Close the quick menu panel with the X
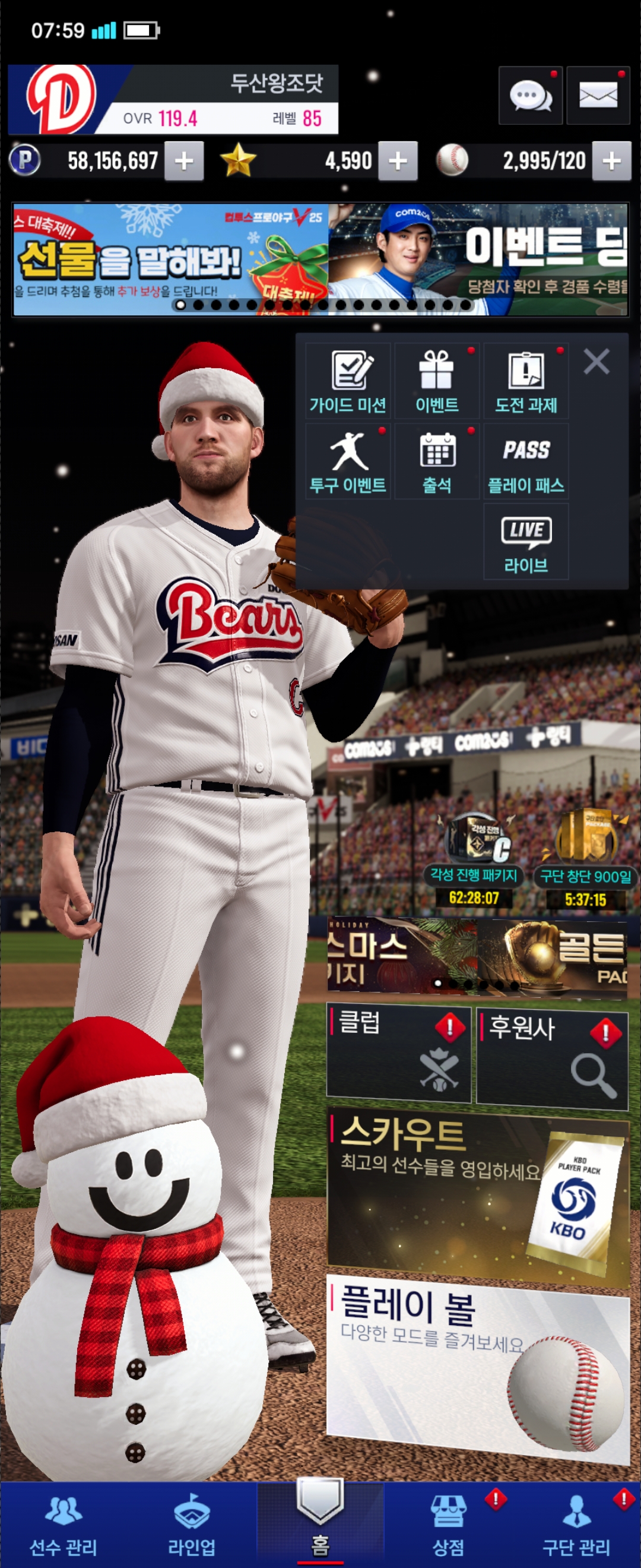The height and width of the screenshot is (1568, 641). (596, 362)
